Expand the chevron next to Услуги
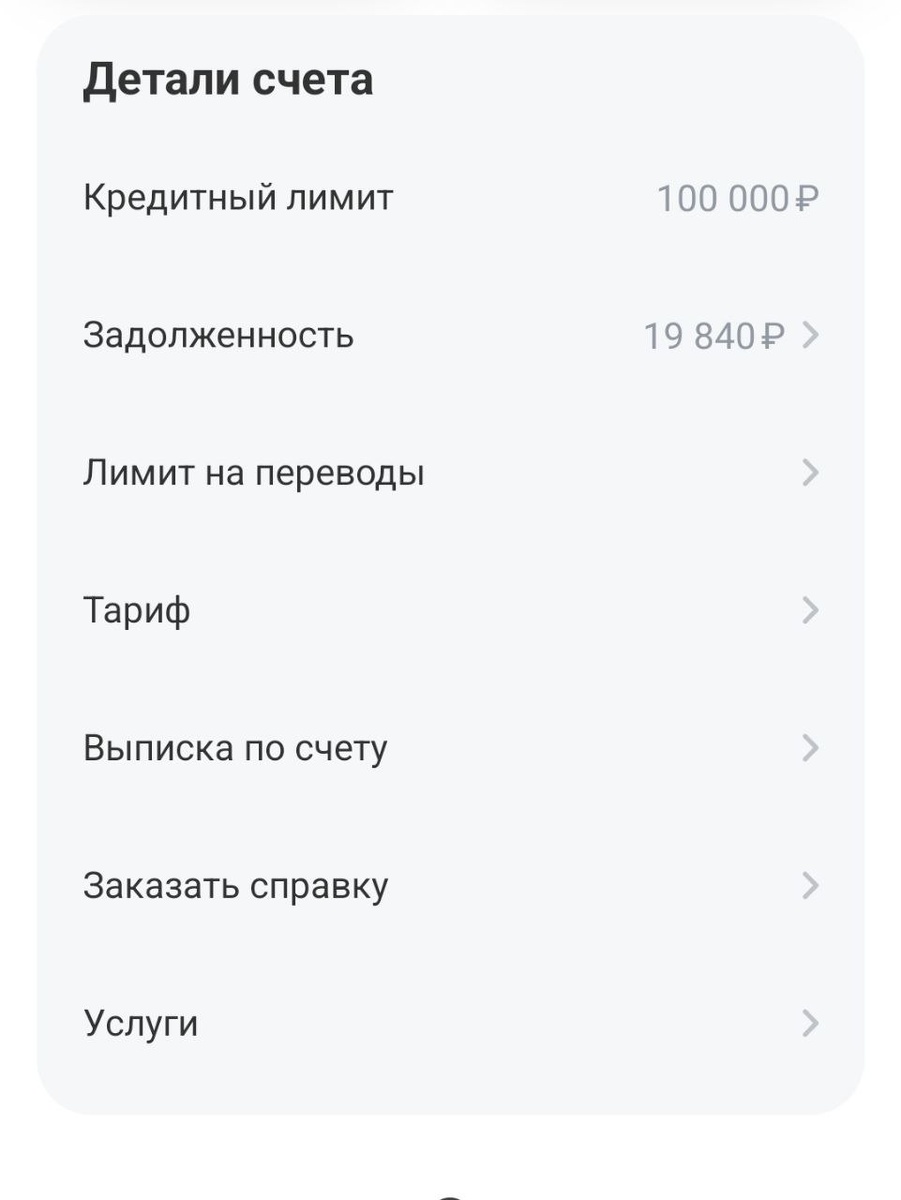901x1200 pixels. point(809,1021)
